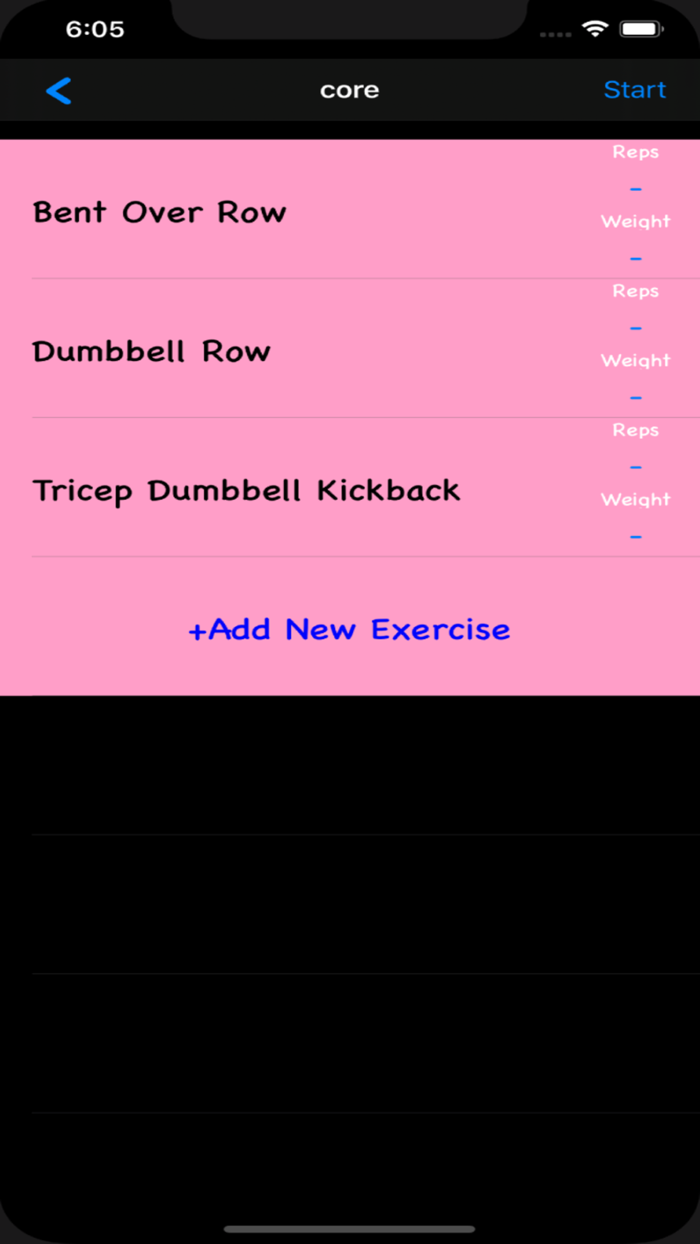Tap +Add New Exercise

tap(349, 628)
